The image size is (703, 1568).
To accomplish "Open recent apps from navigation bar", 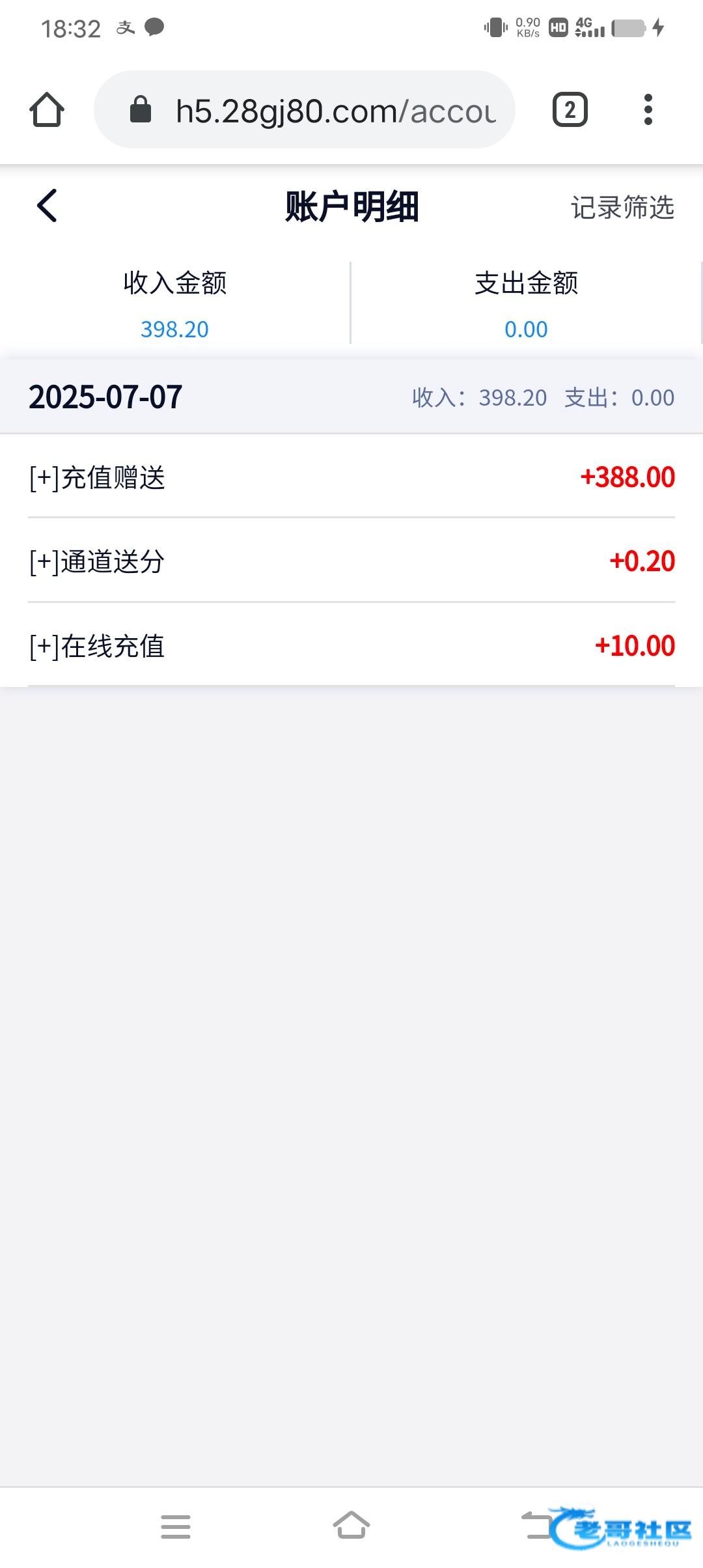I will tap(176, 1526).
